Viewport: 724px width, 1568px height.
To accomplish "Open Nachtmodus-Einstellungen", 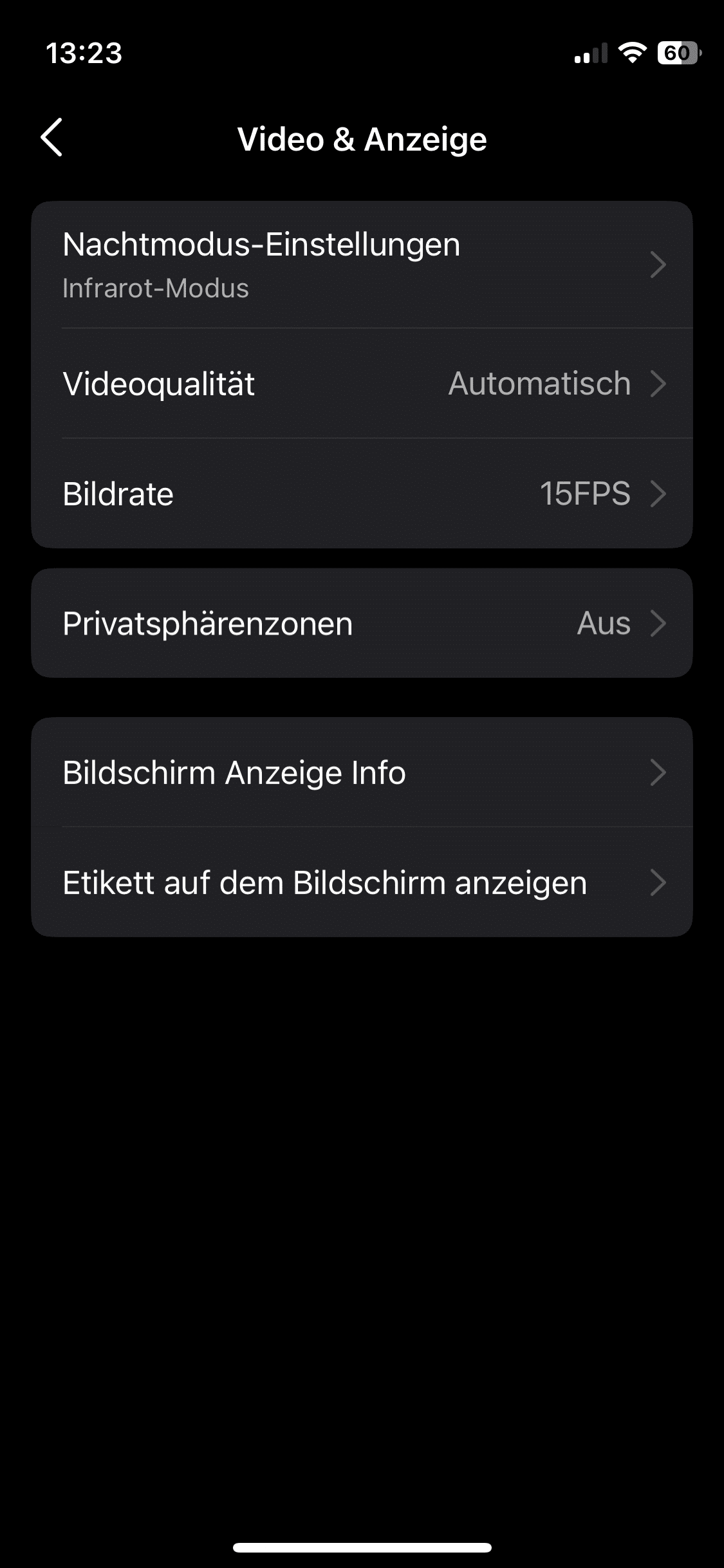I will [362, 265].
